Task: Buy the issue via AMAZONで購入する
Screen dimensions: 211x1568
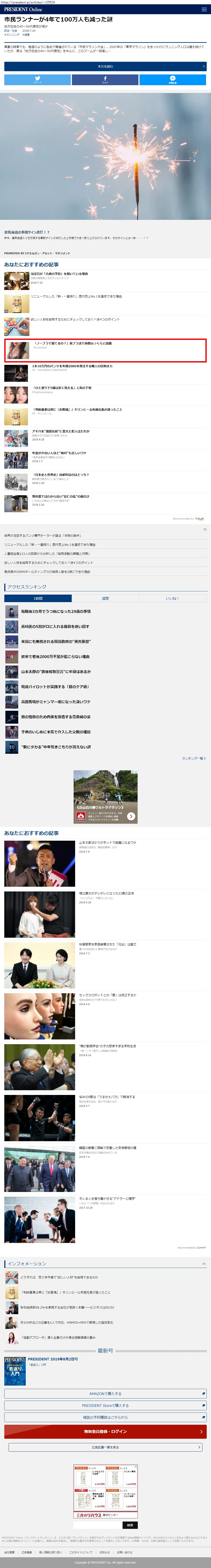Action: click(105, 1393)
